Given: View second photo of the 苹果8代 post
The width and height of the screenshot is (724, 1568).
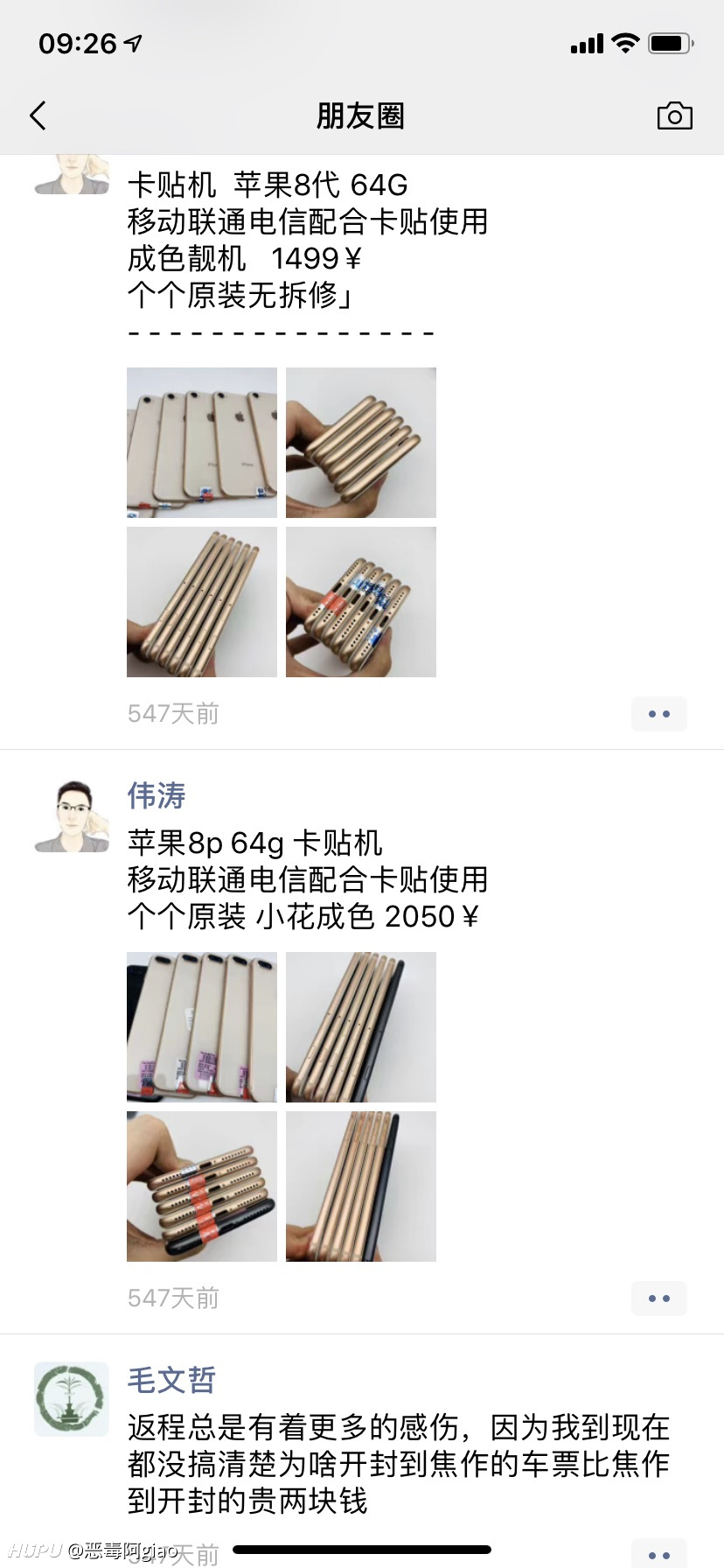Looking at the screenshot, I should pyautogui.click(x=361, y=443).
